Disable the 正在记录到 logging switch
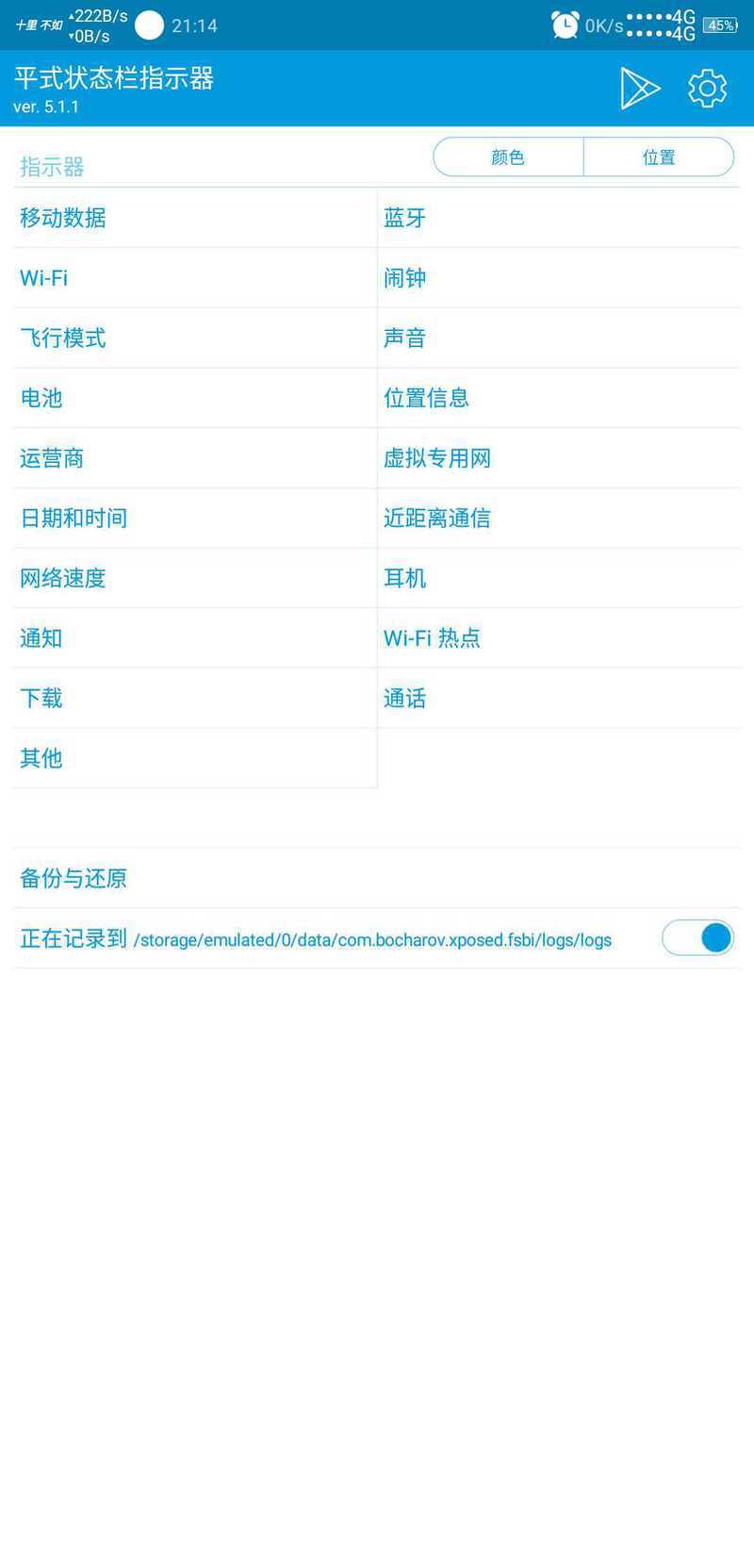 tap(697, 938)
